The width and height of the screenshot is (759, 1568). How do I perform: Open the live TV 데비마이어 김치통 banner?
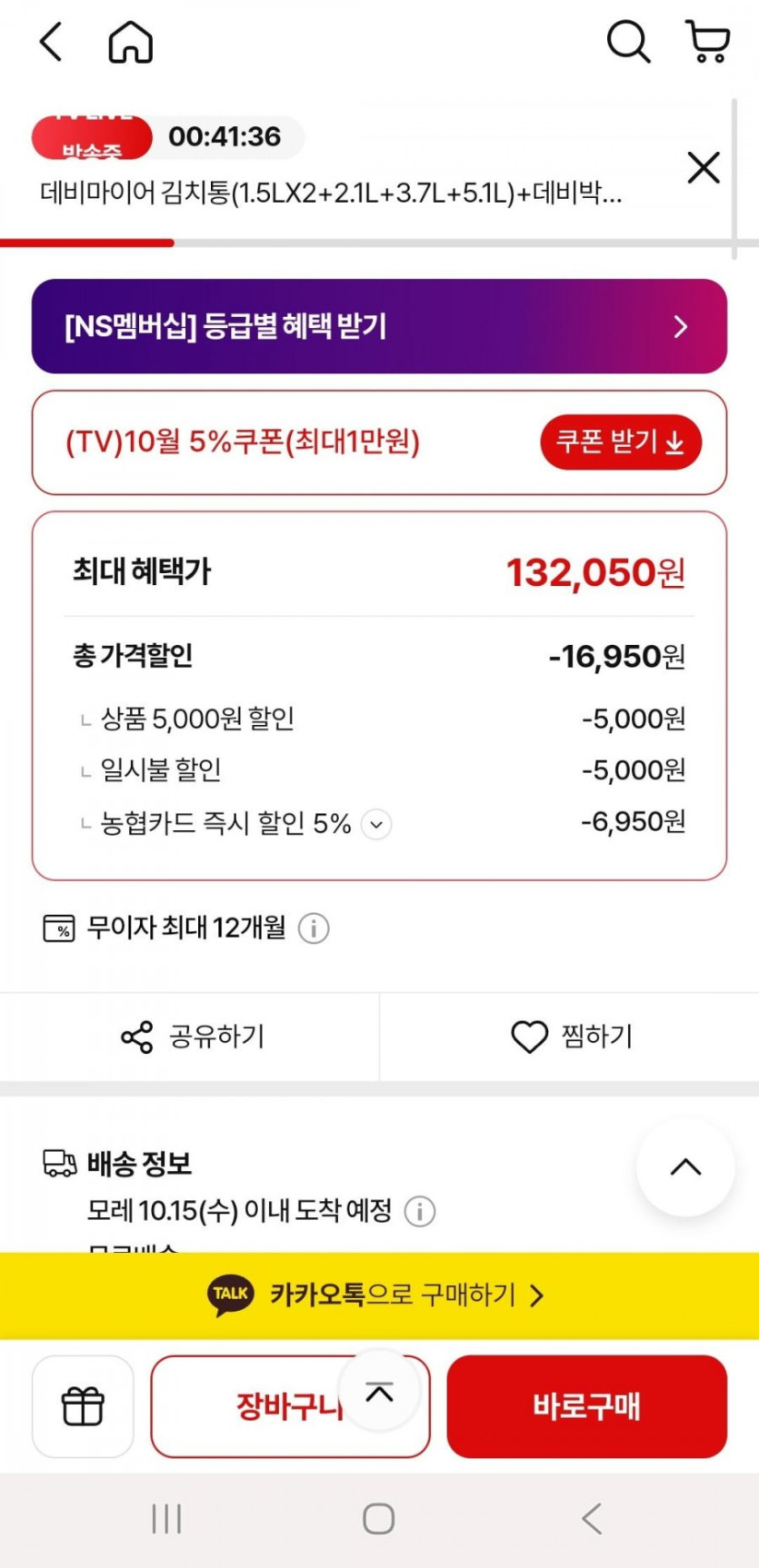point(331,192)
